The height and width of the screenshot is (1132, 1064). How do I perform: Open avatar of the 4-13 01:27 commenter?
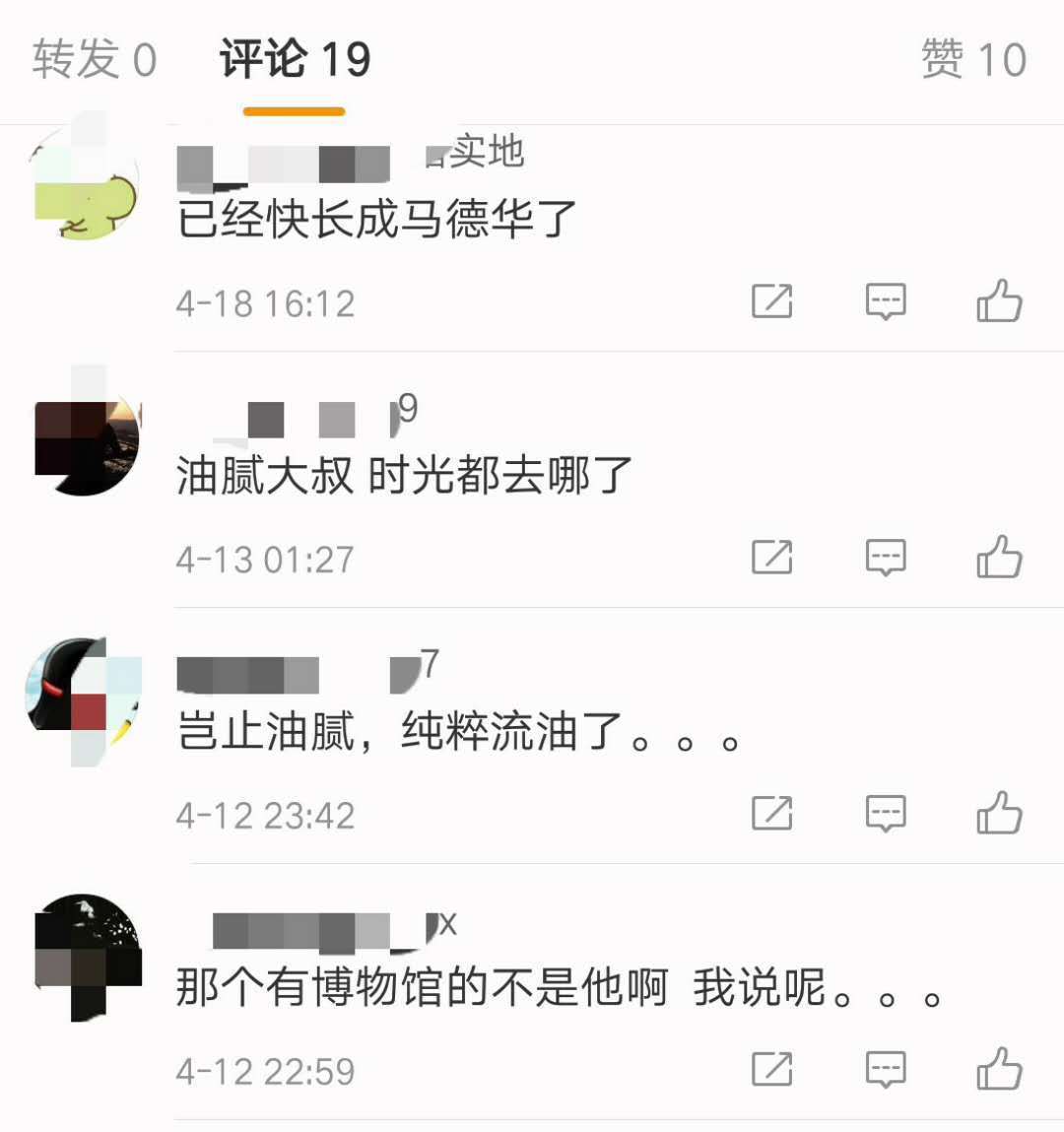pos(87,440)
